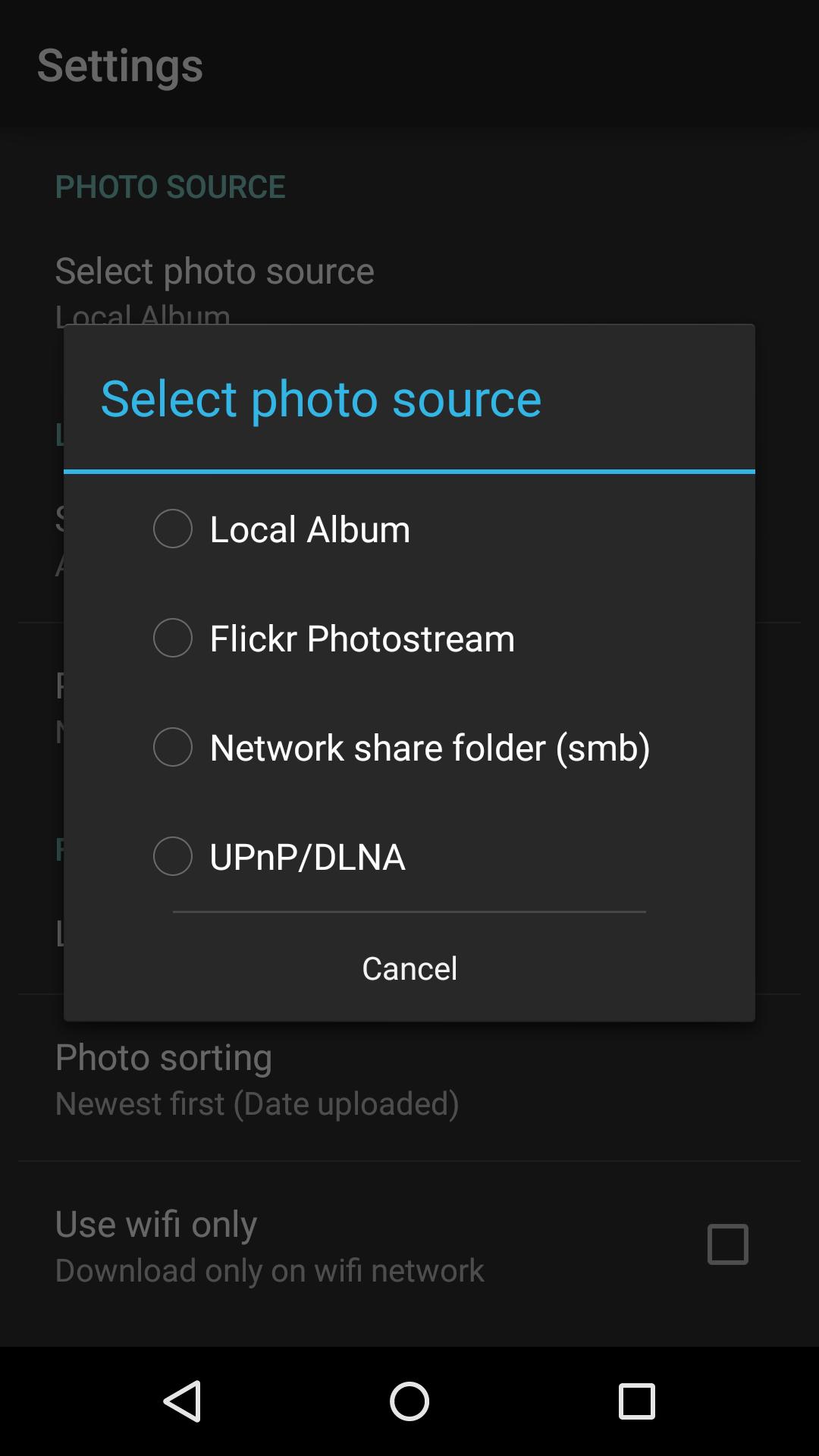819x1456 pixels.
Task: Select Network share folder (smb) option
Action: pyautogui.click(x=172, y=747)
